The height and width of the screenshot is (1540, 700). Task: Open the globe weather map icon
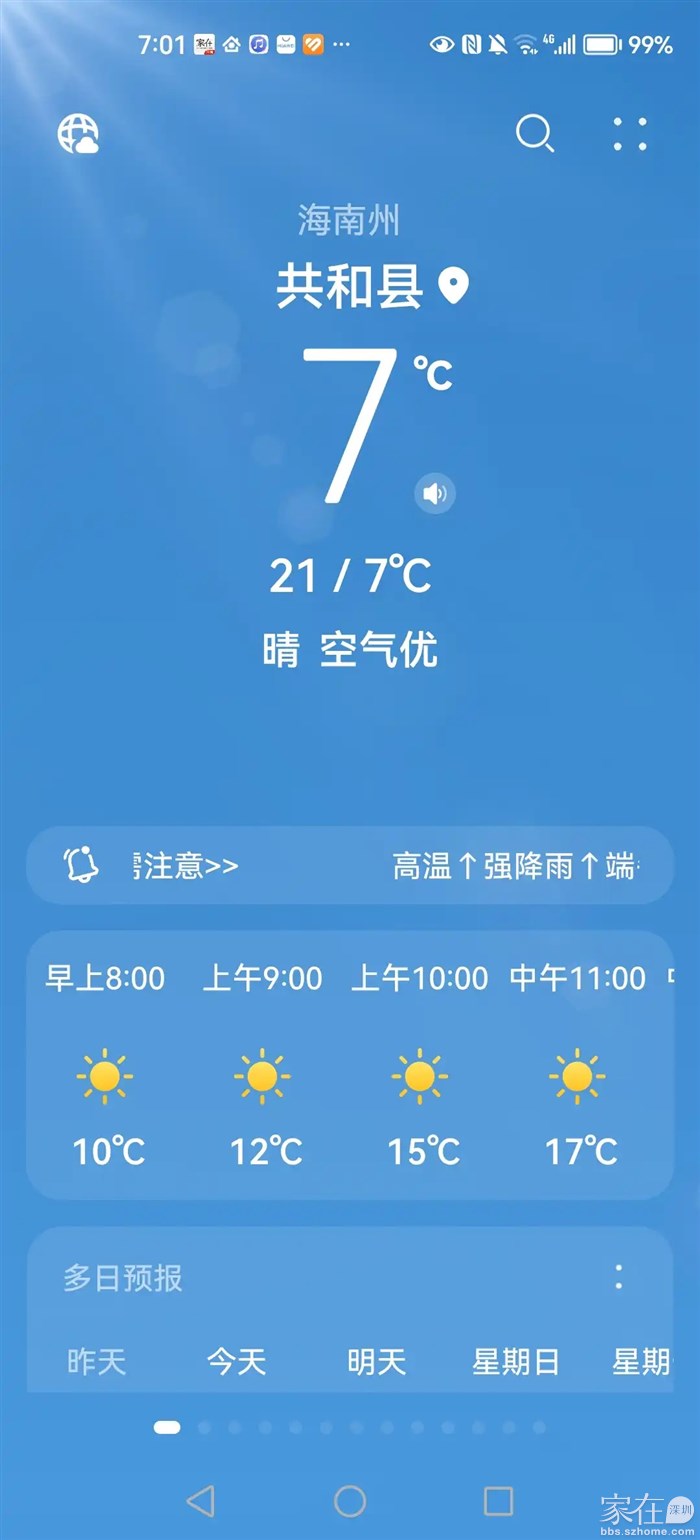tap(78, 133)
